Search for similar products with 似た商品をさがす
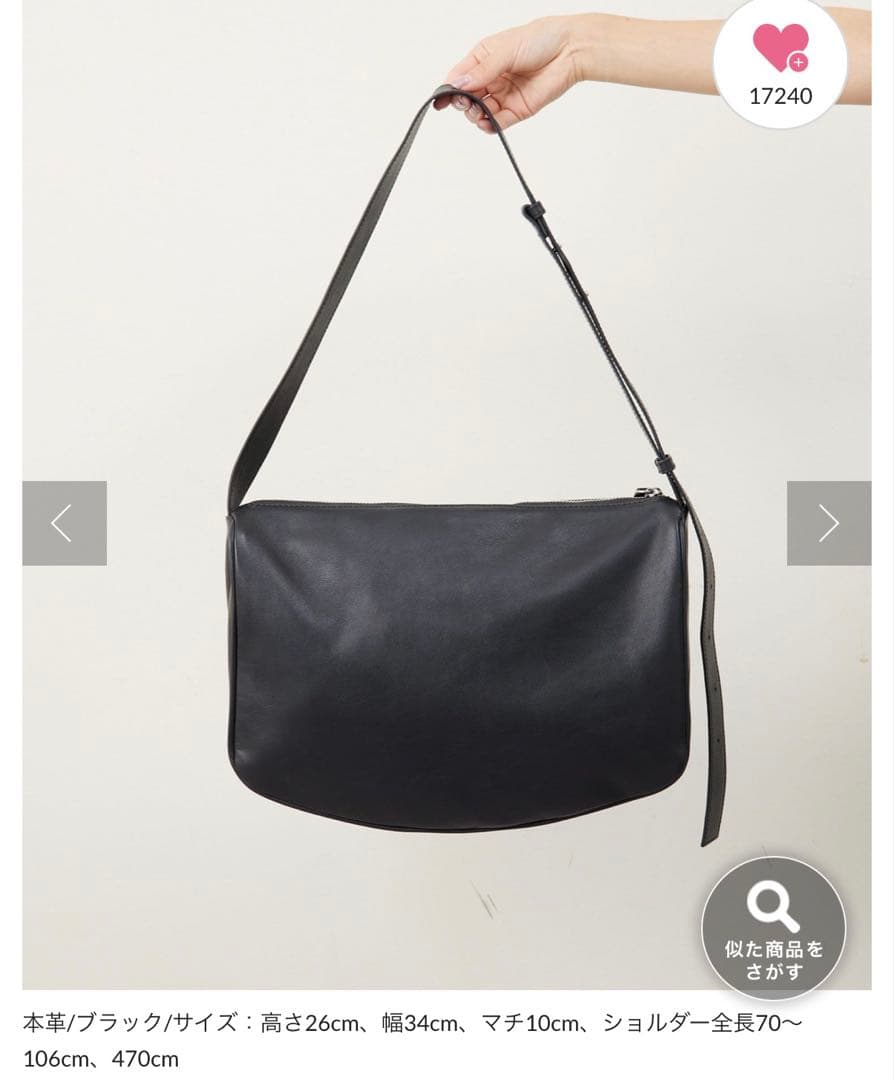This screenshot has width=894, height=1080. pos(773,929)
